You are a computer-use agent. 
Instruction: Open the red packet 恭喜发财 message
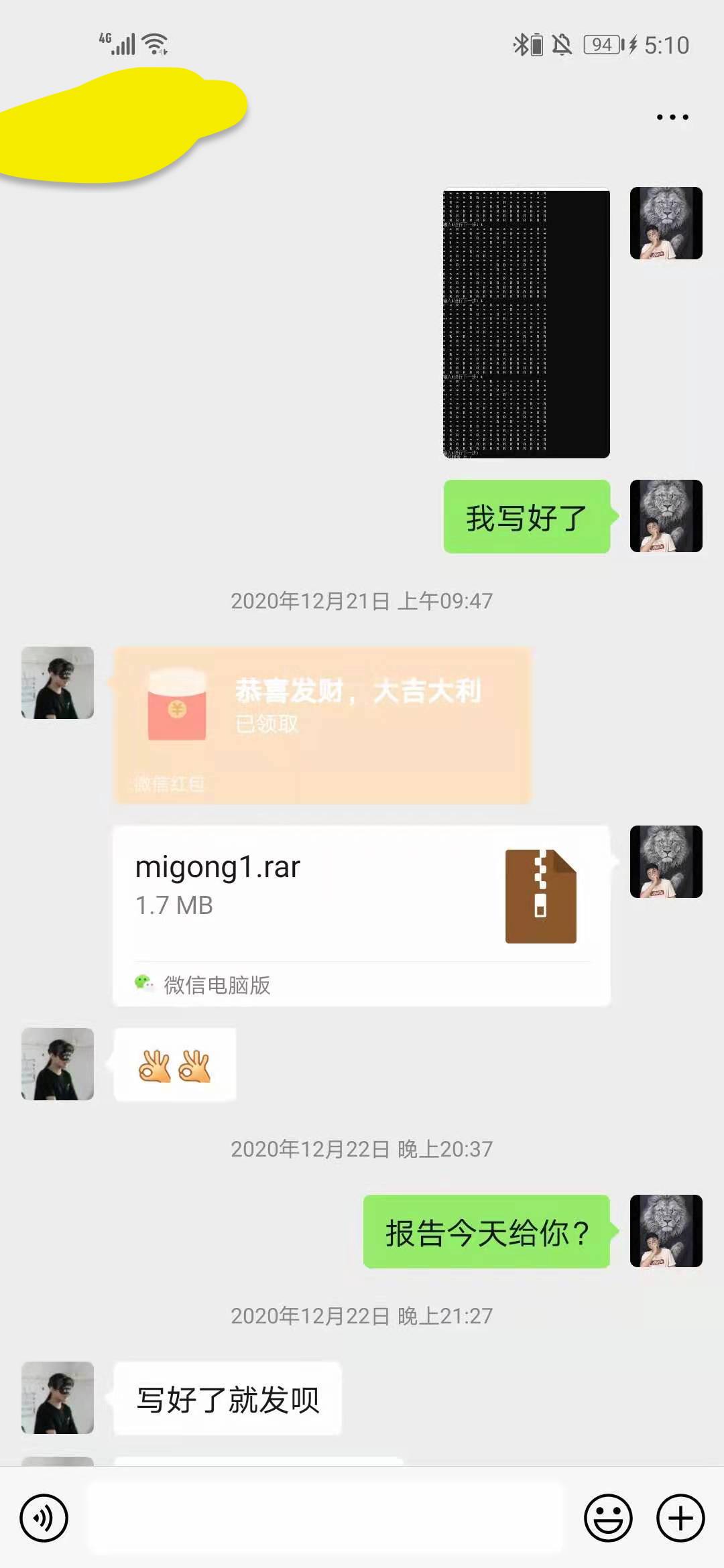[322, 725]
